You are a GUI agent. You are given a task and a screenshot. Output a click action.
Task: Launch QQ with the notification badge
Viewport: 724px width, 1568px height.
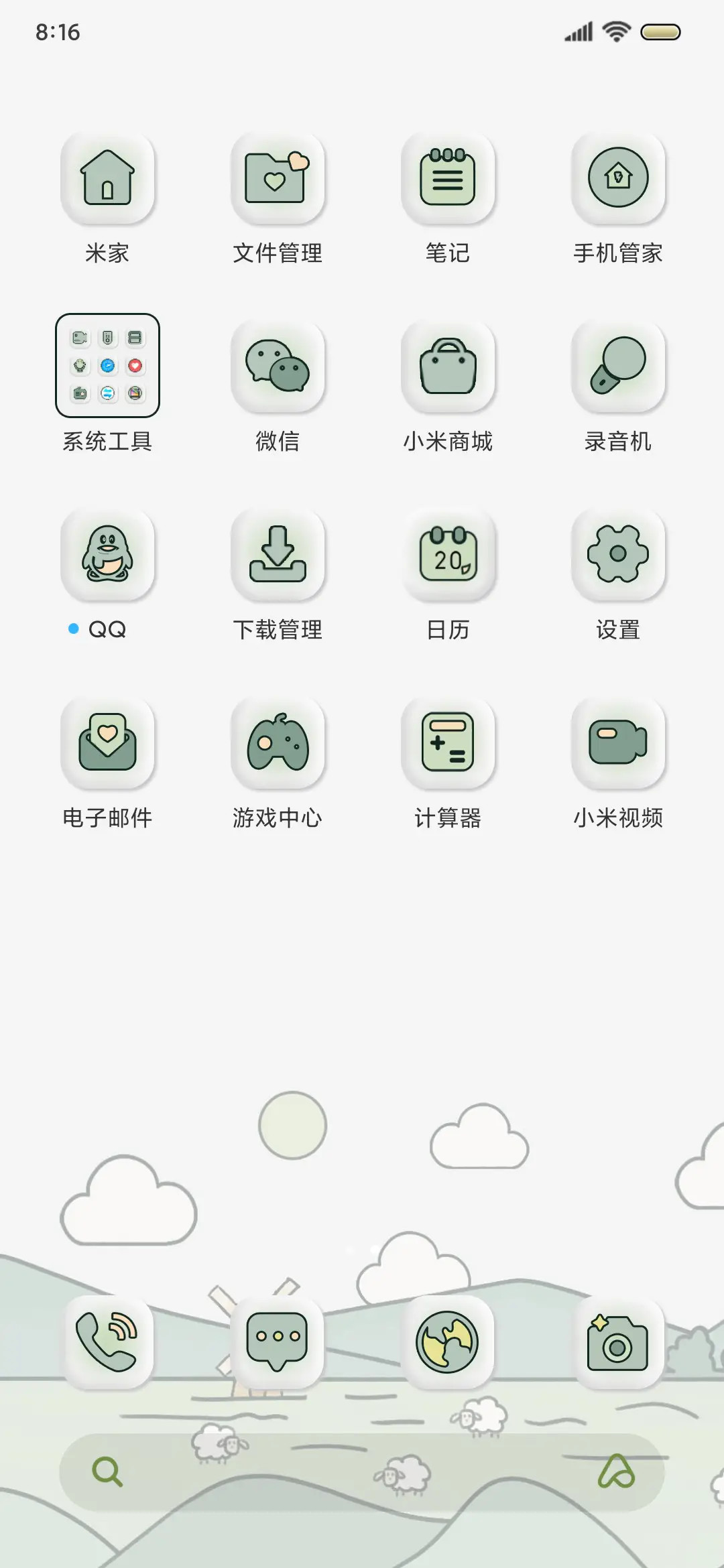(x=109, y=558)
